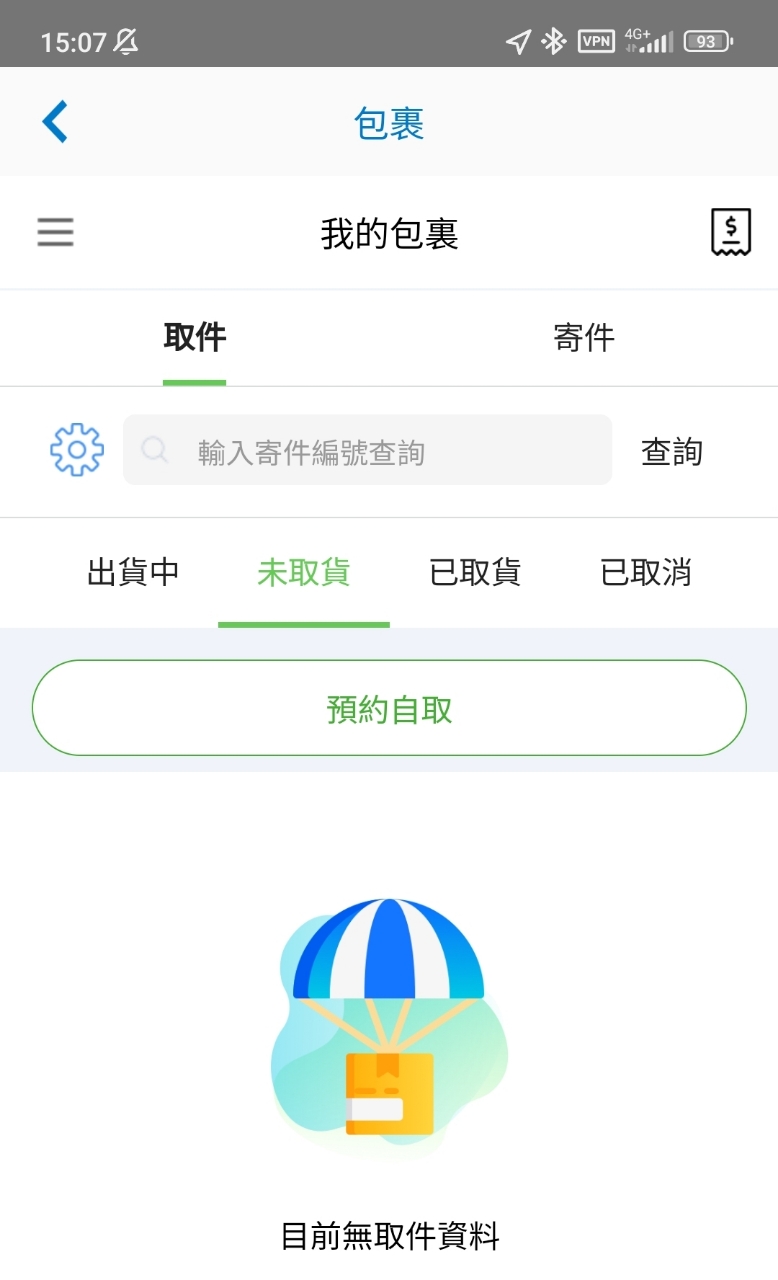View 已取貨 packages
The image size is (778, 1280).
point(475,573)
